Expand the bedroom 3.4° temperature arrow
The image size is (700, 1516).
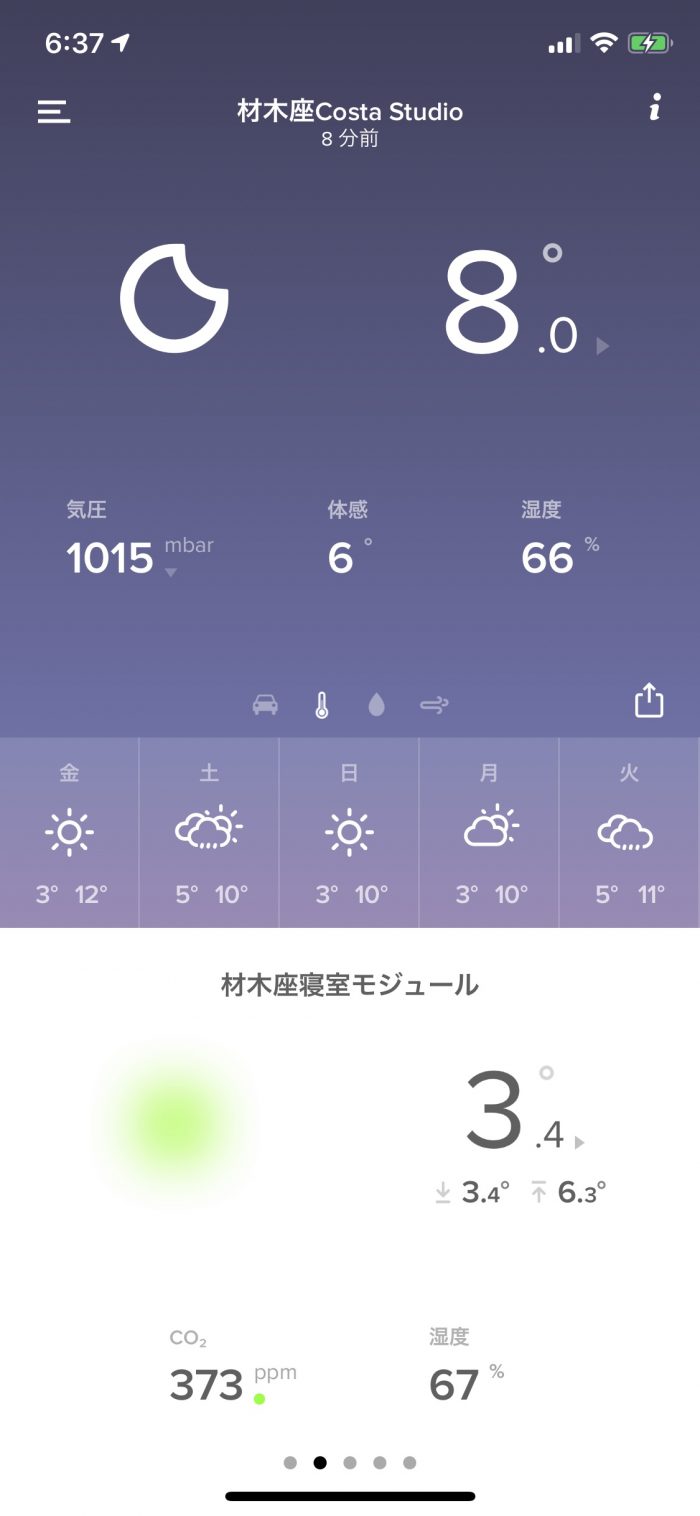coord(580,1142)
